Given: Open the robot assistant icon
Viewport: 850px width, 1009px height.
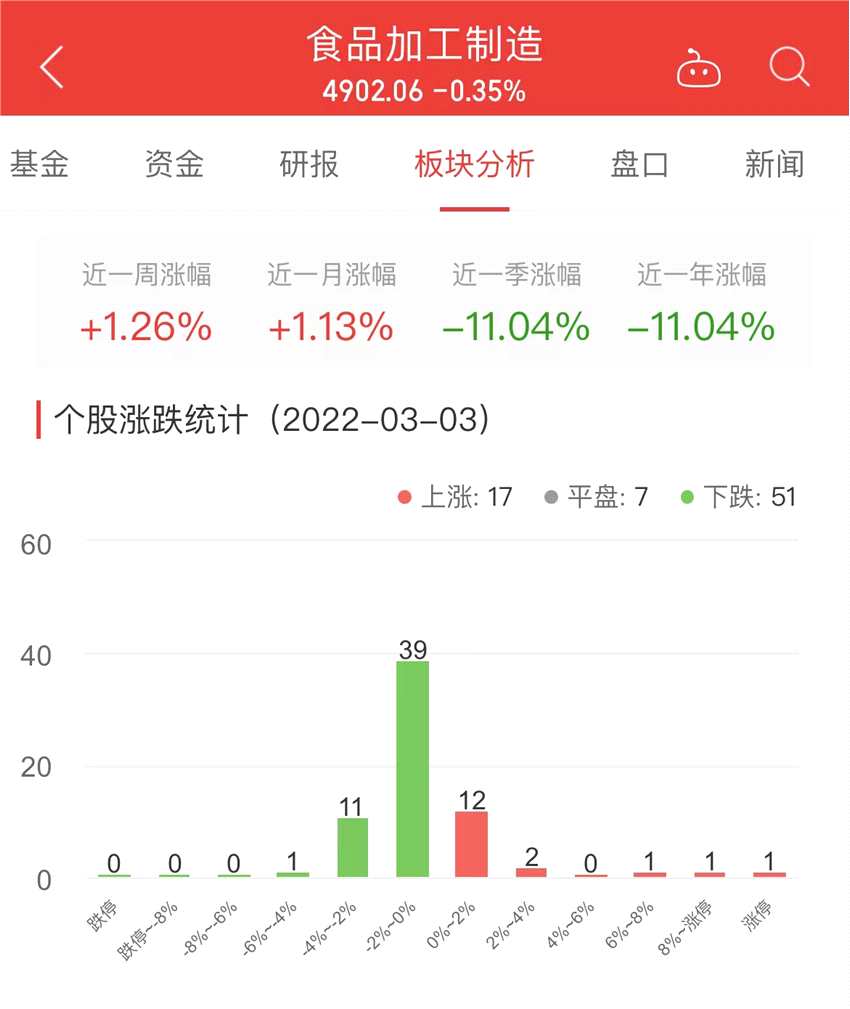Looking at the screenshot, I should tap(698, 68).
